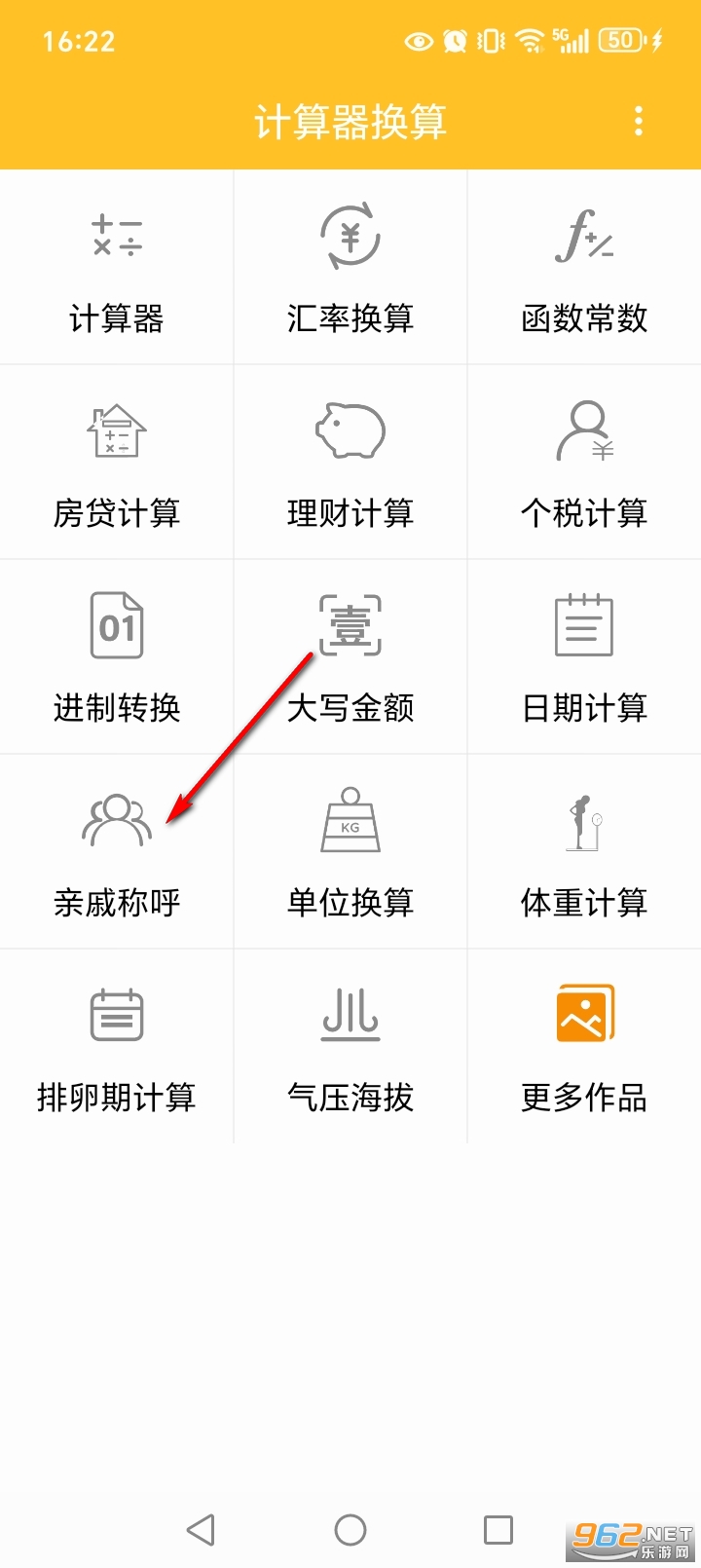Tap the 体重计算 weight calculator icon

tap(583, 821)
